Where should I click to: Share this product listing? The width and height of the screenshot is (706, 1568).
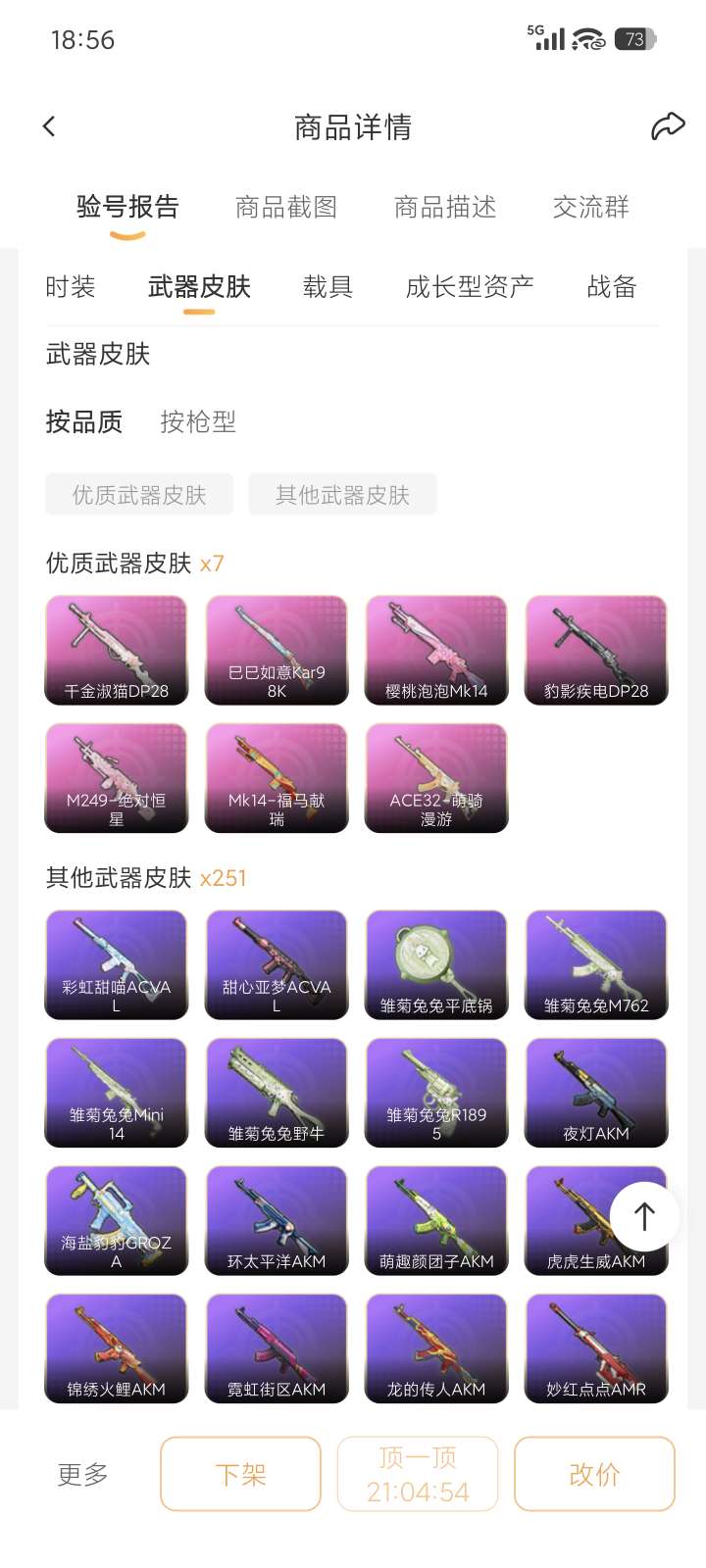pyautogui.click(x=667, y=126)
